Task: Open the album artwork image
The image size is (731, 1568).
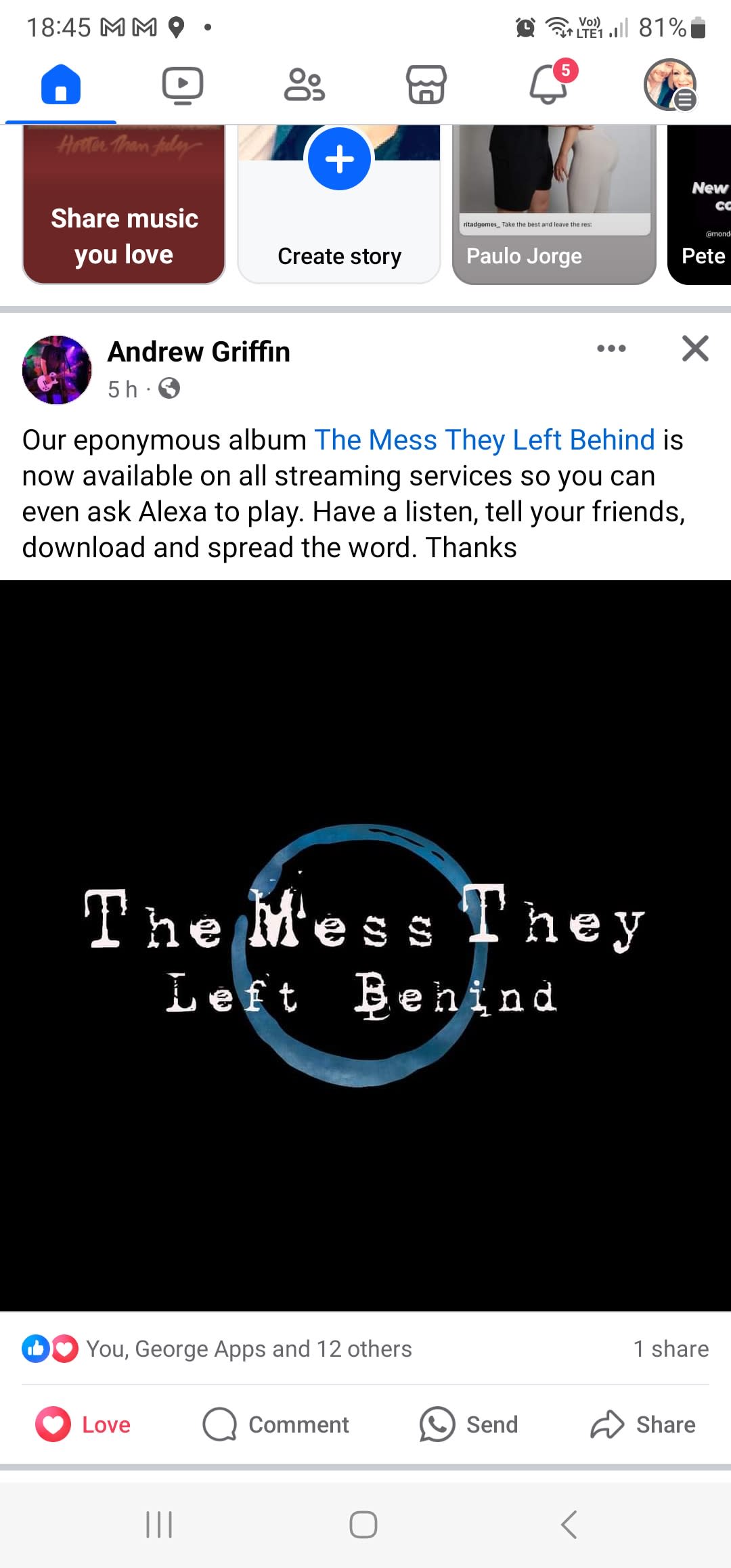Action: pyautogui.click(x=365, y=946)
